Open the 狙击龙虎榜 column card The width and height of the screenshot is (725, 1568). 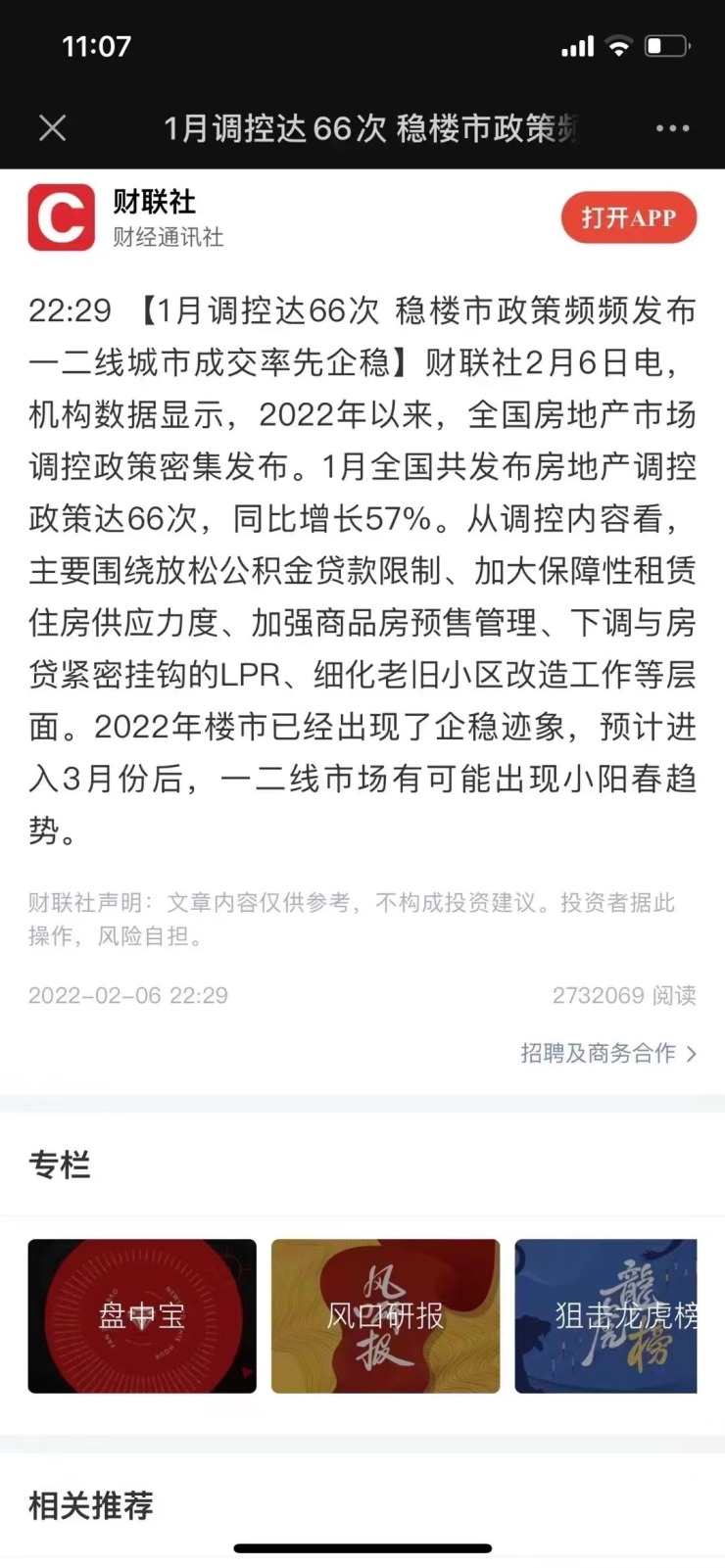(605, 1315)
